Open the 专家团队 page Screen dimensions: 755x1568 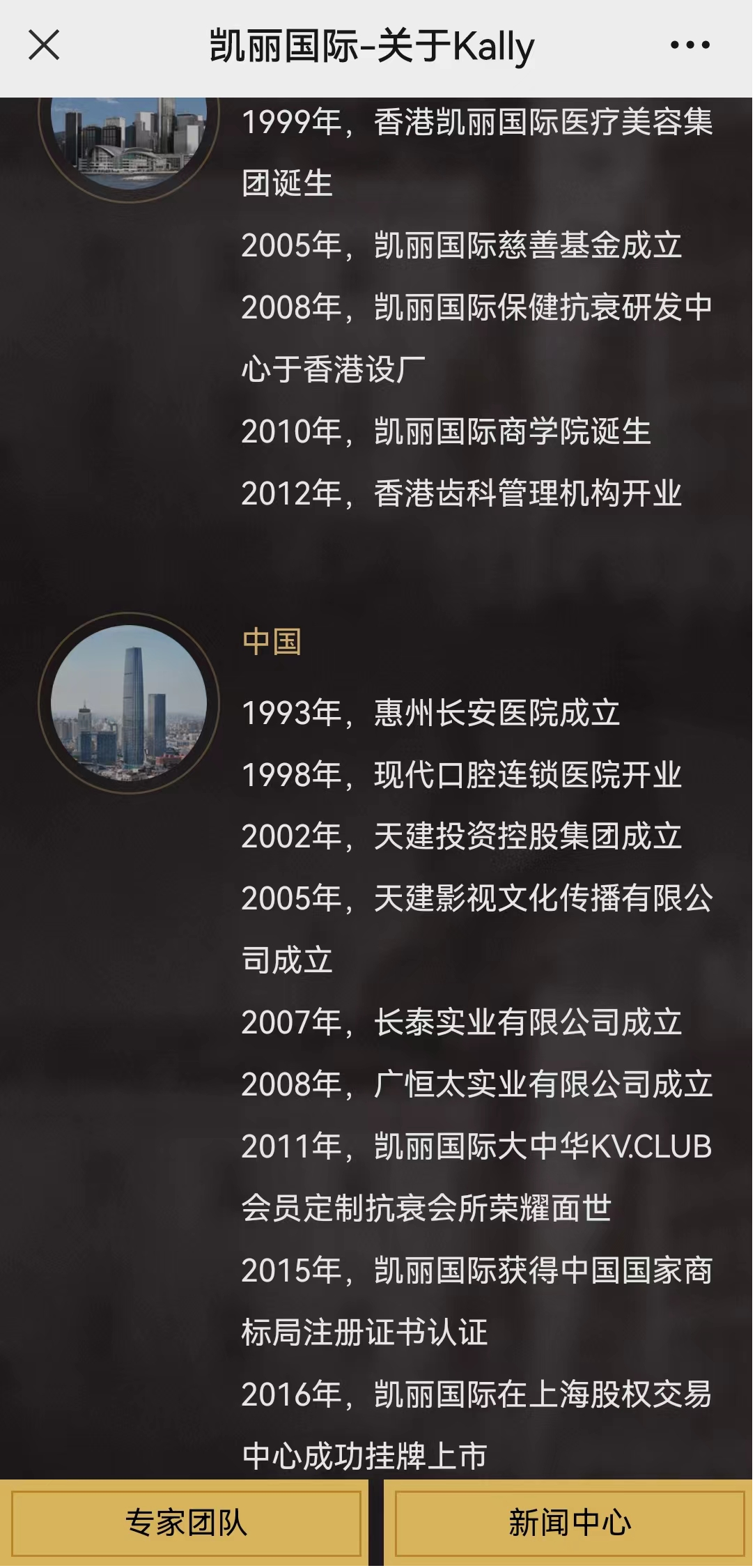tap(185, 1523)
